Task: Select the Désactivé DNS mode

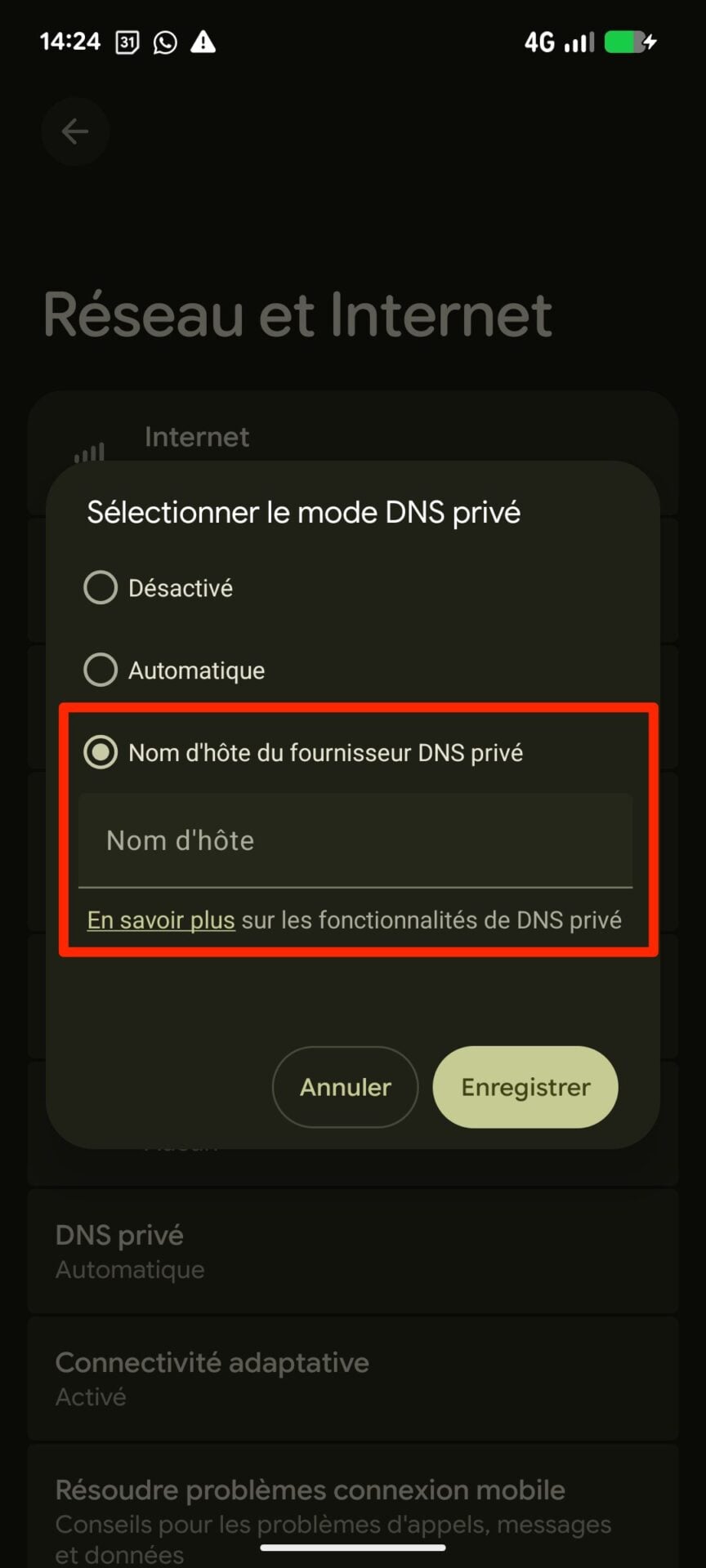Action: (101, 587)
